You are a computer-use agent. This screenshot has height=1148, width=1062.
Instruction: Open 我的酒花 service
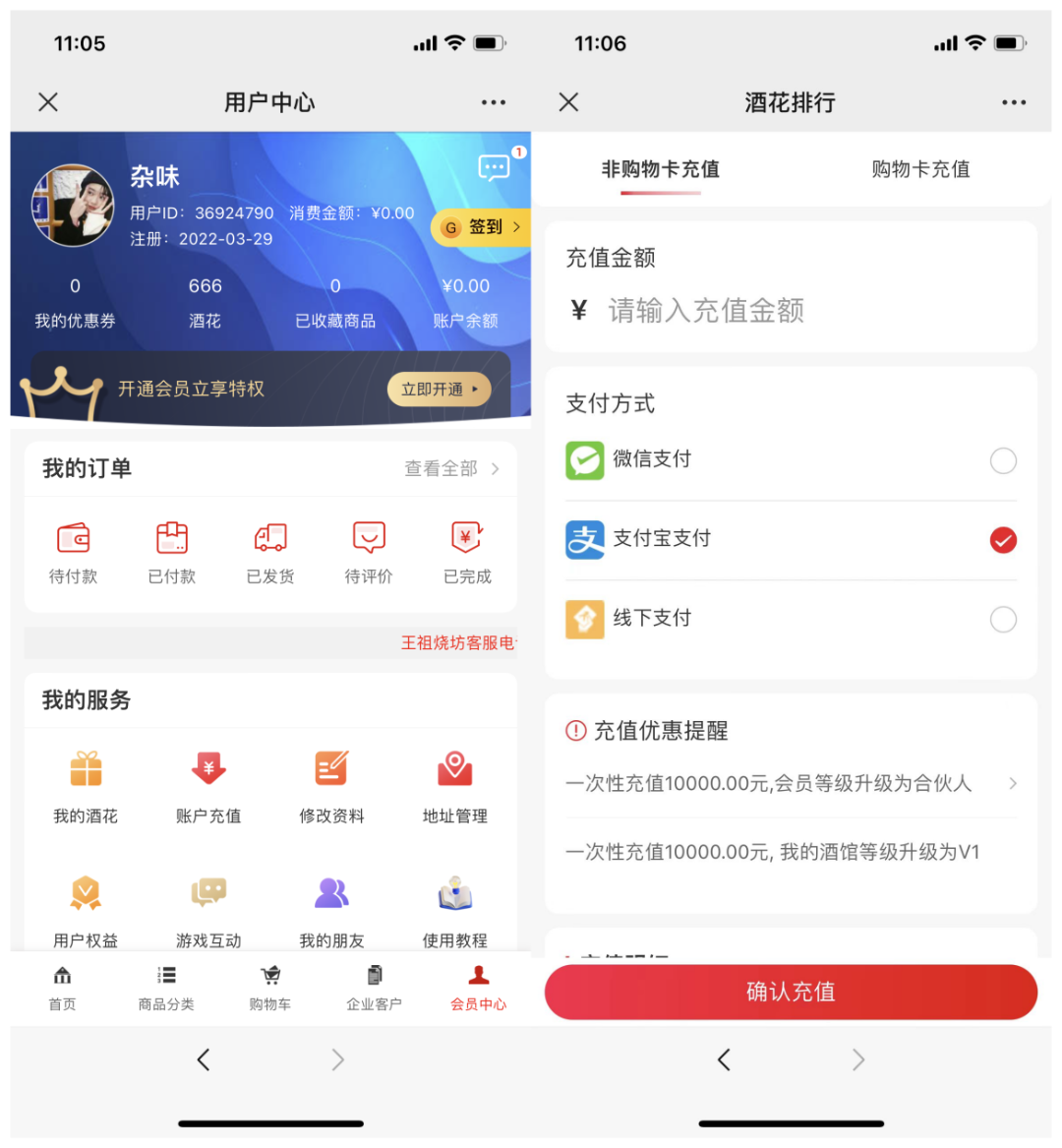coord(86,787)
